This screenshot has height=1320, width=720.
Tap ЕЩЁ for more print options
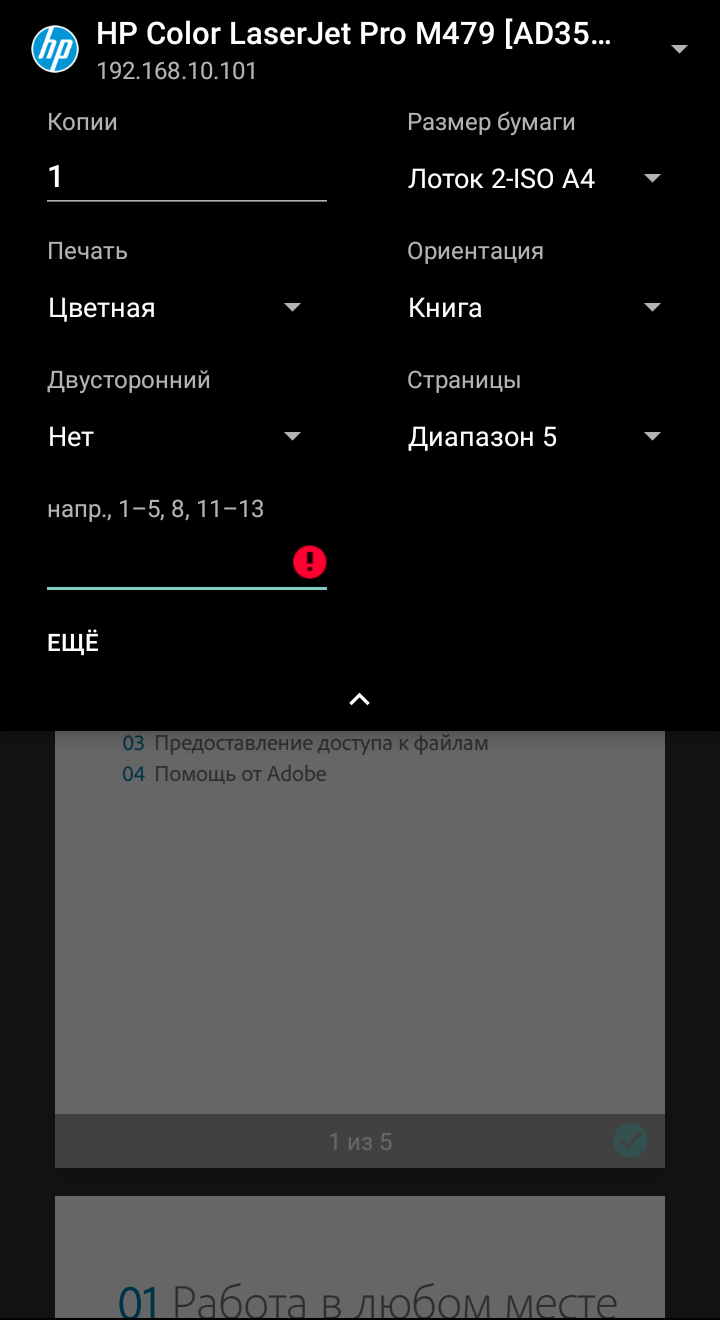tap(73, 643)
